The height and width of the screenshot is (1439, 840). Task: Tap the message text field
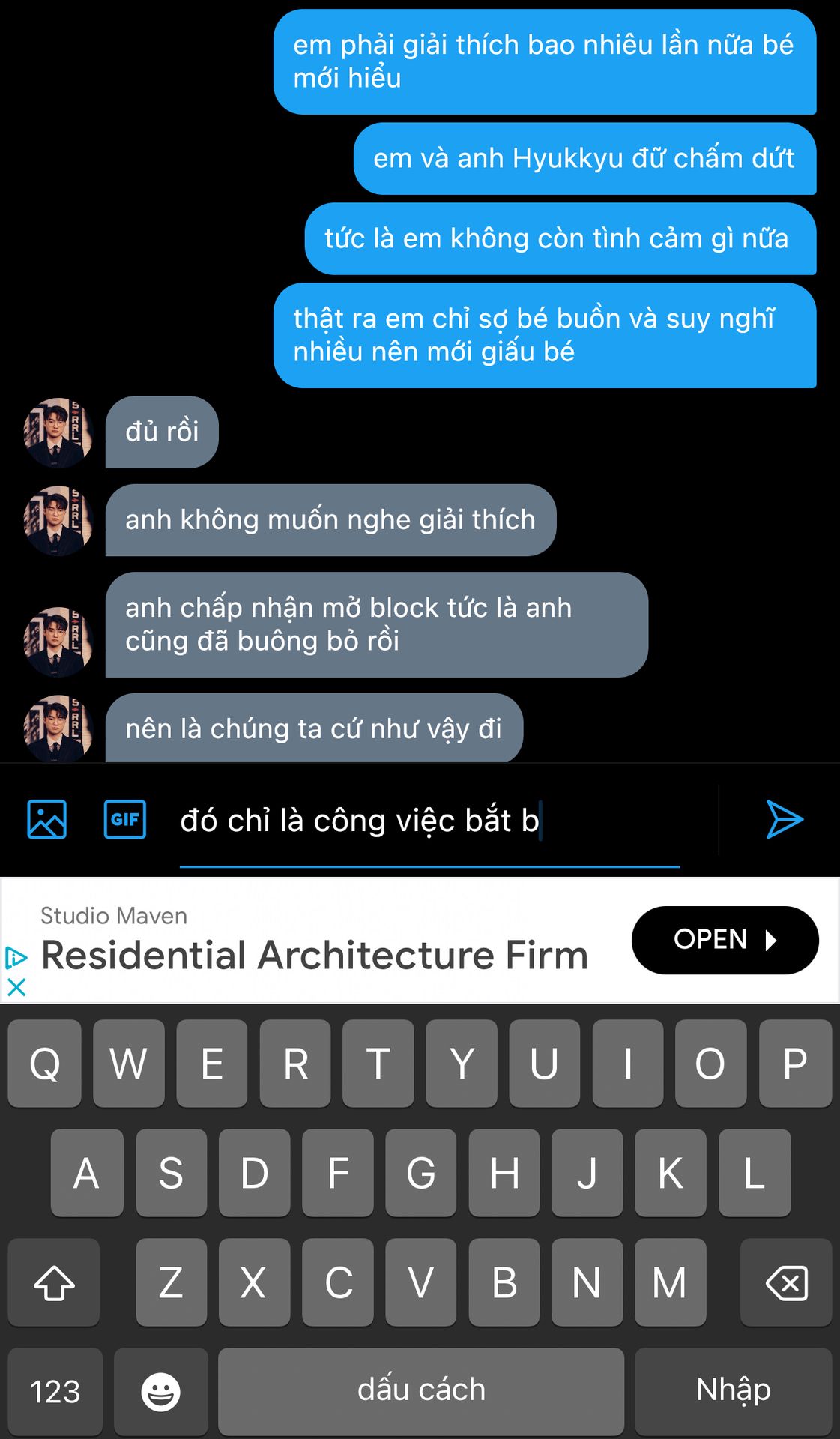(x=429, y=821)
